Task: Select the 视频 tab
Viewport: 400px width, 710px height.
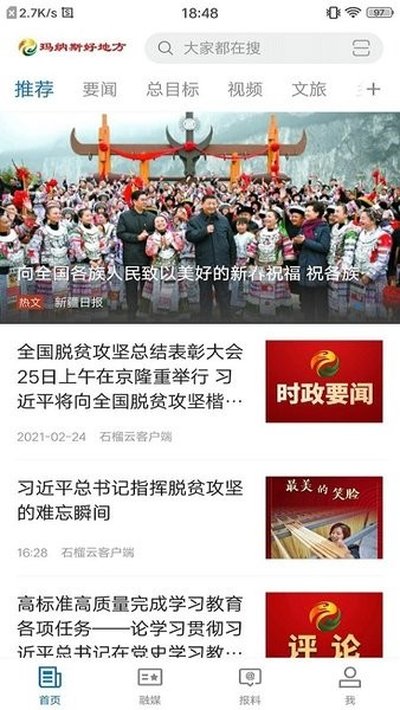Action: point(245,89)
